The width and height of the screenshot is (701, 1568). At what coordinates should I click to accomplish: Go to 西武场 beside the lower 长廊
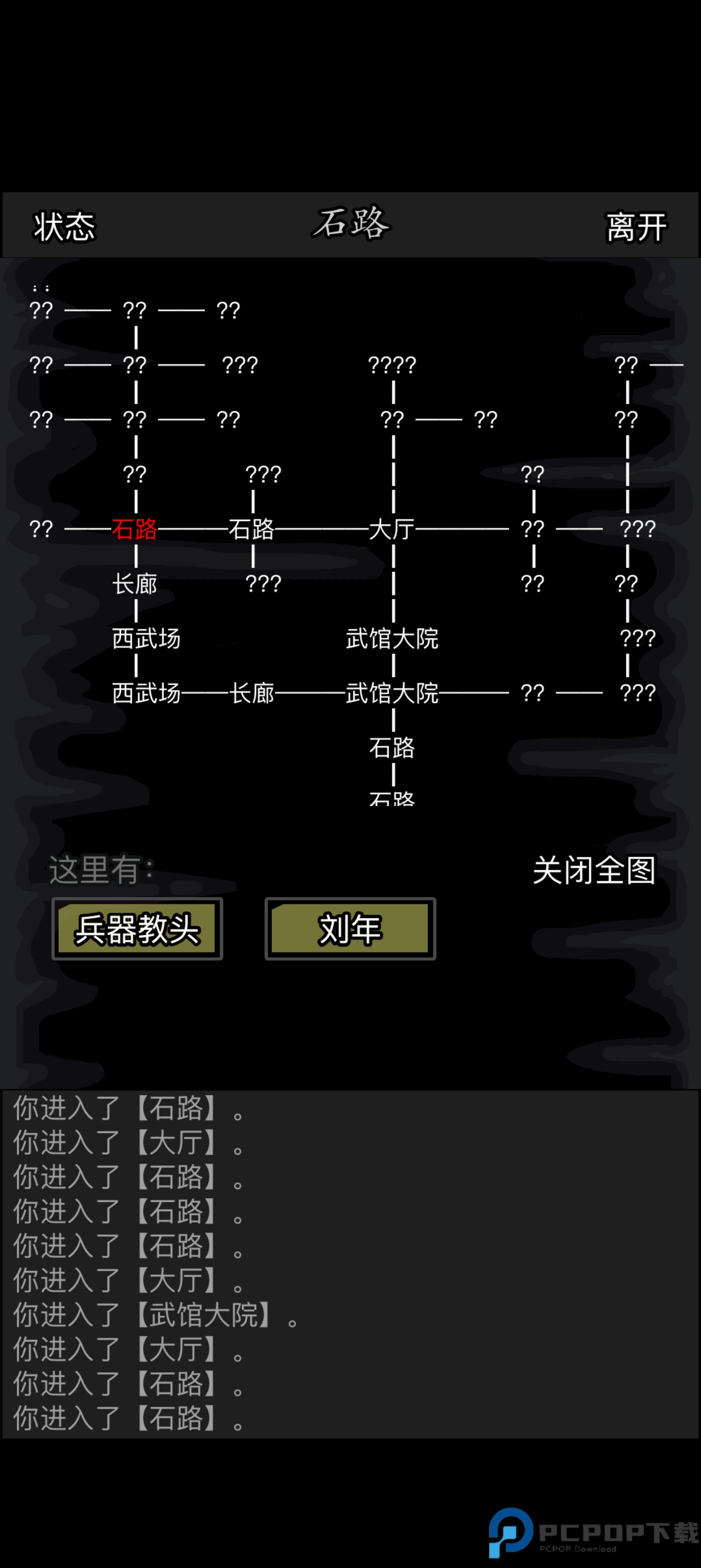point(146,693)
